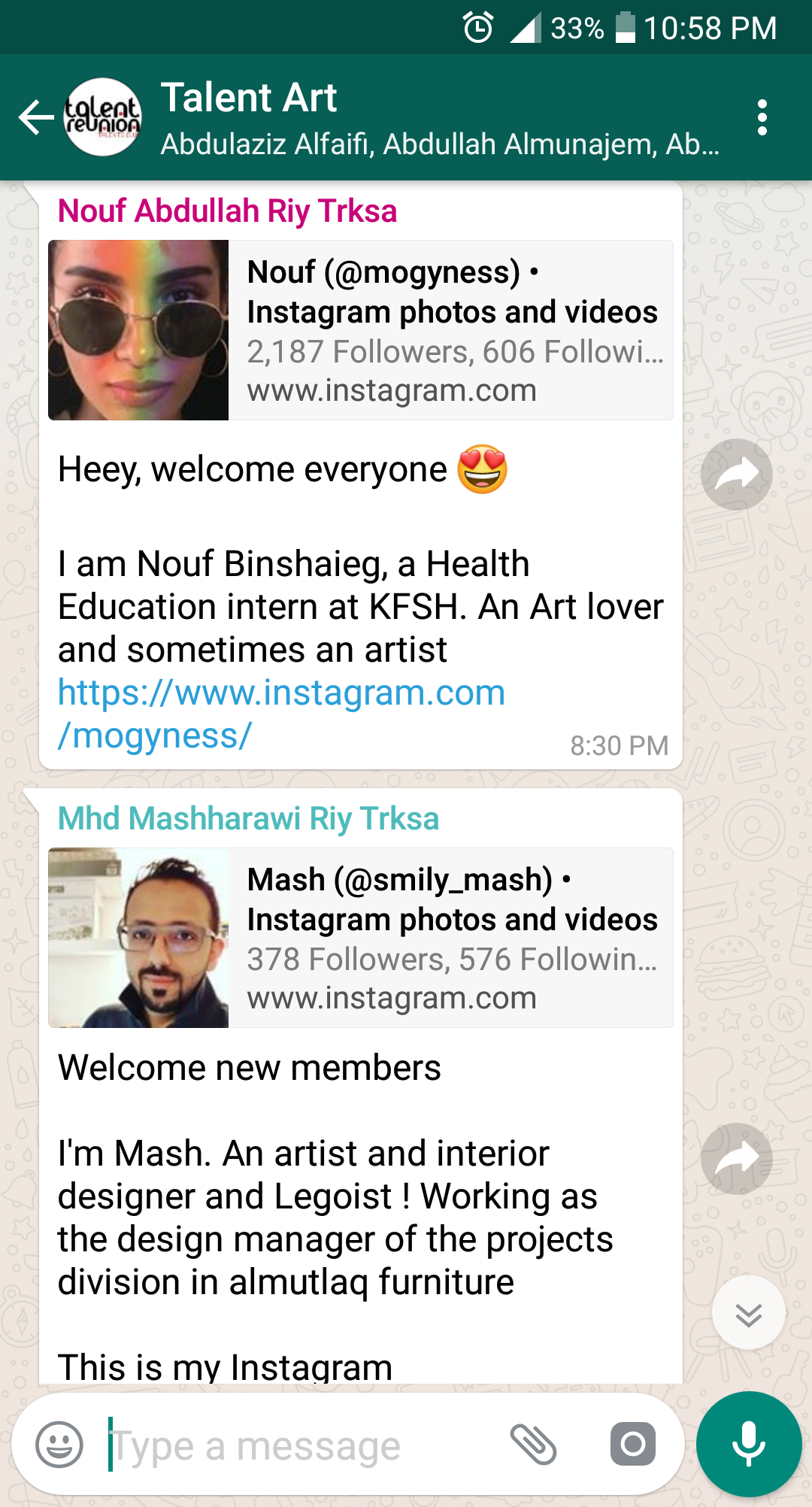Open the emoji picker

(59, 1445)
